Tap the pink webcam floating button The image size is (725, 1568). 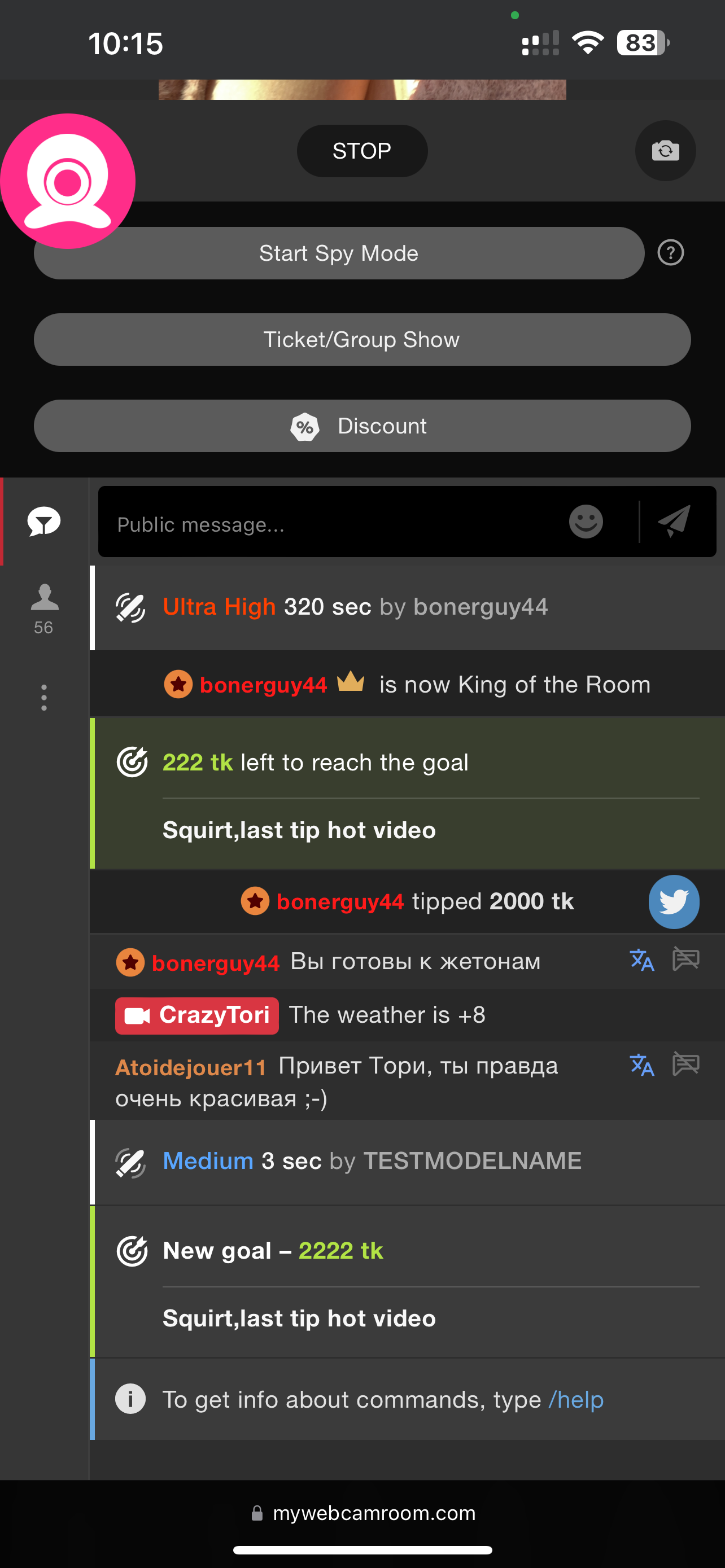68,181
